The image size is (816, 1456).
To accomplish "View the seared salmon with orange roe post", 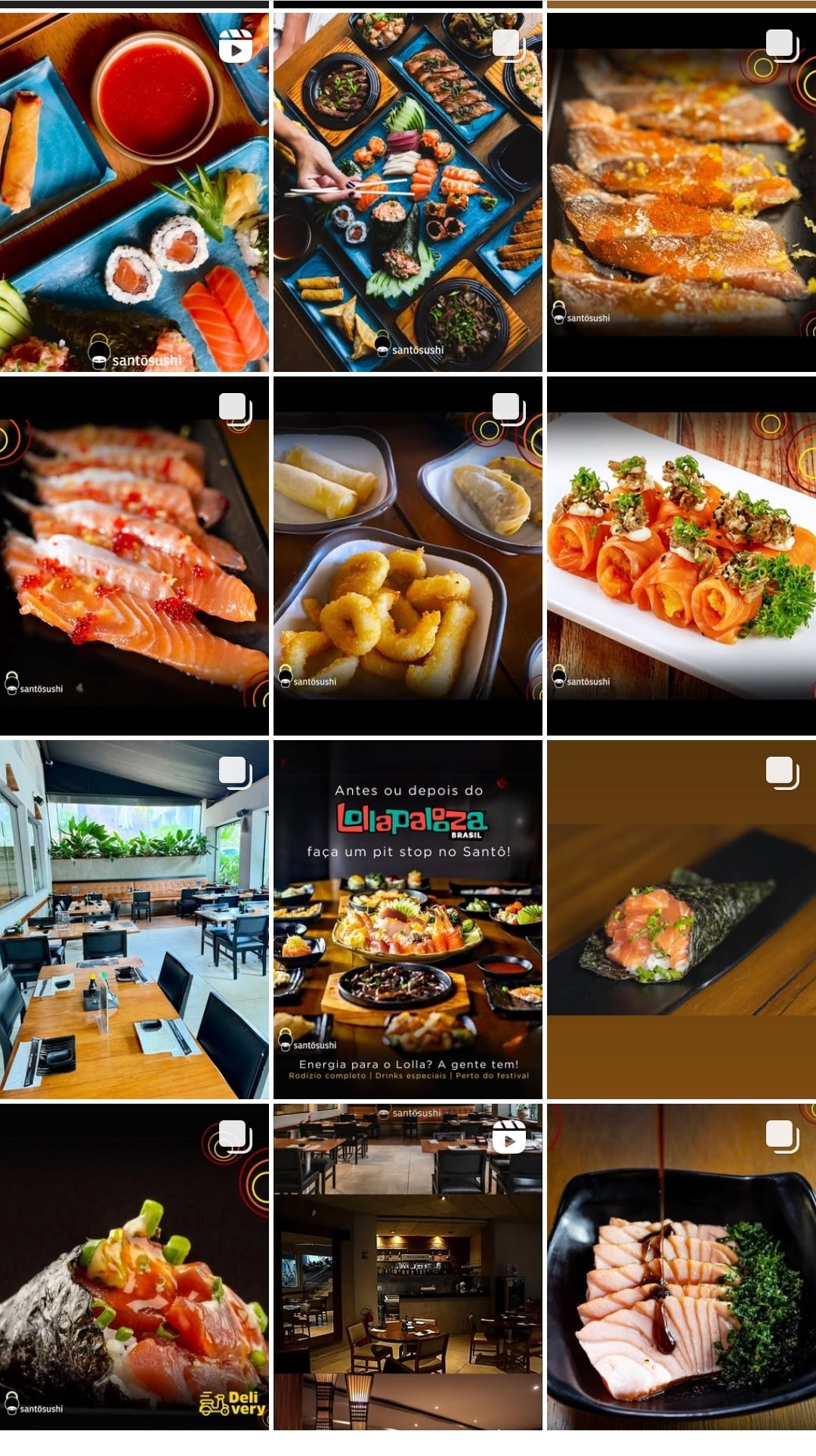I will click(x=681, y=192).
